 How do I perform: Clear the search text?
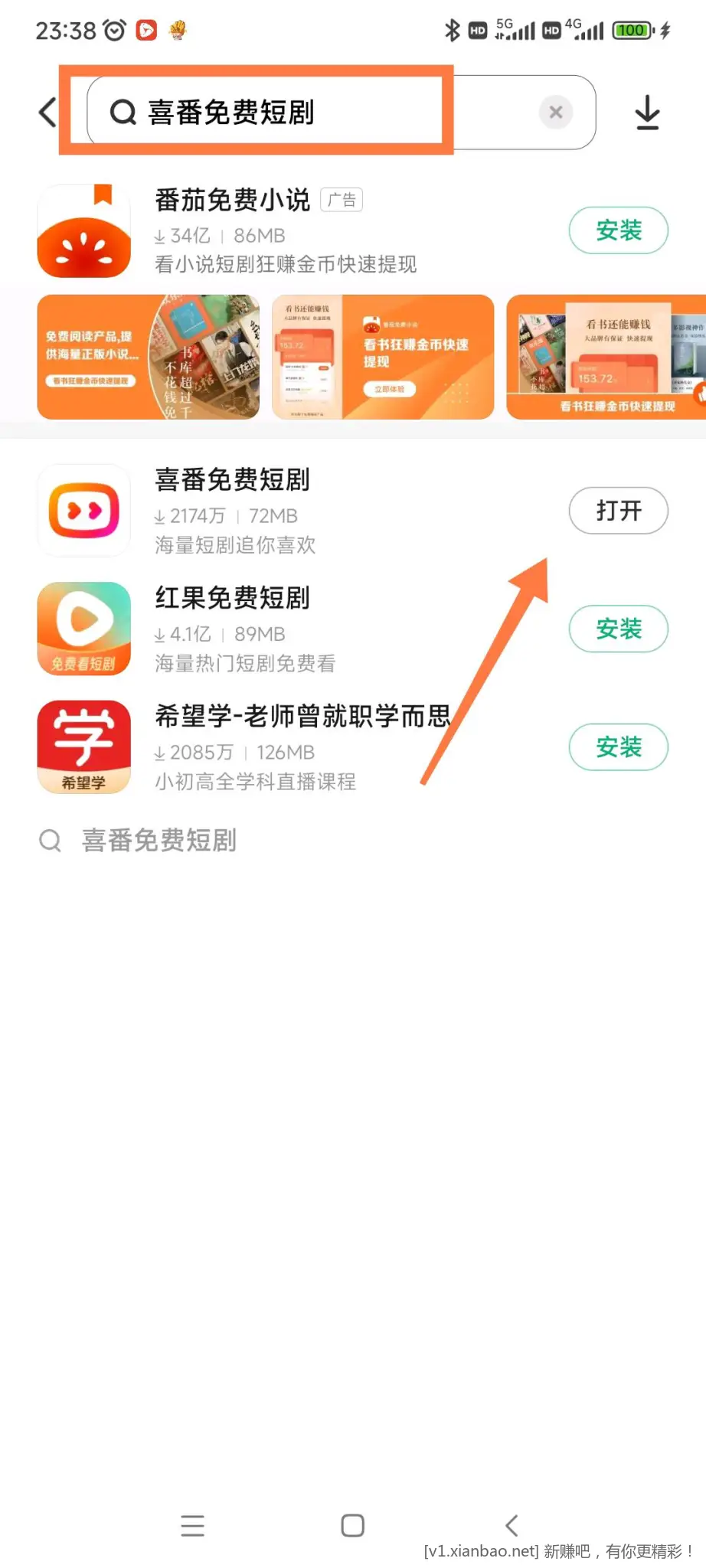556,113
